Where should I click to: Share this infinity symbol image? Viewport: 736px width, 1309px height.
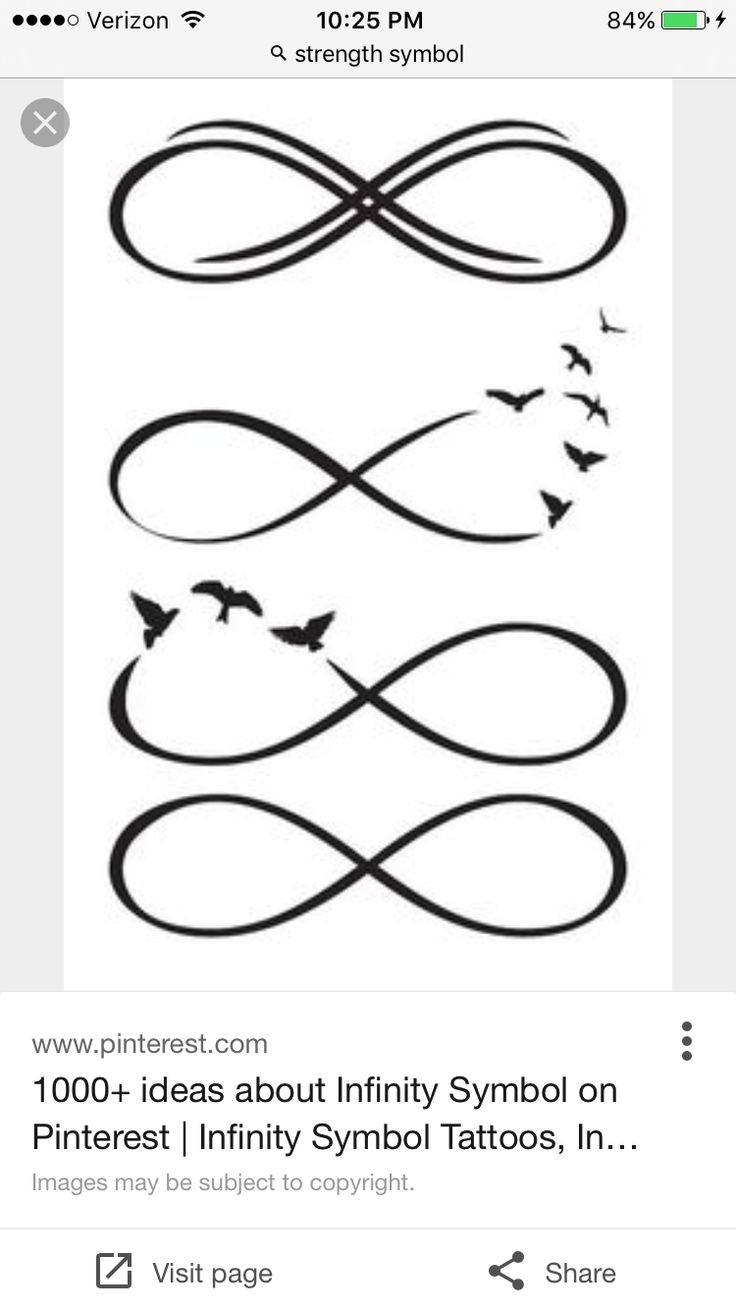(x=552, y=1272)
